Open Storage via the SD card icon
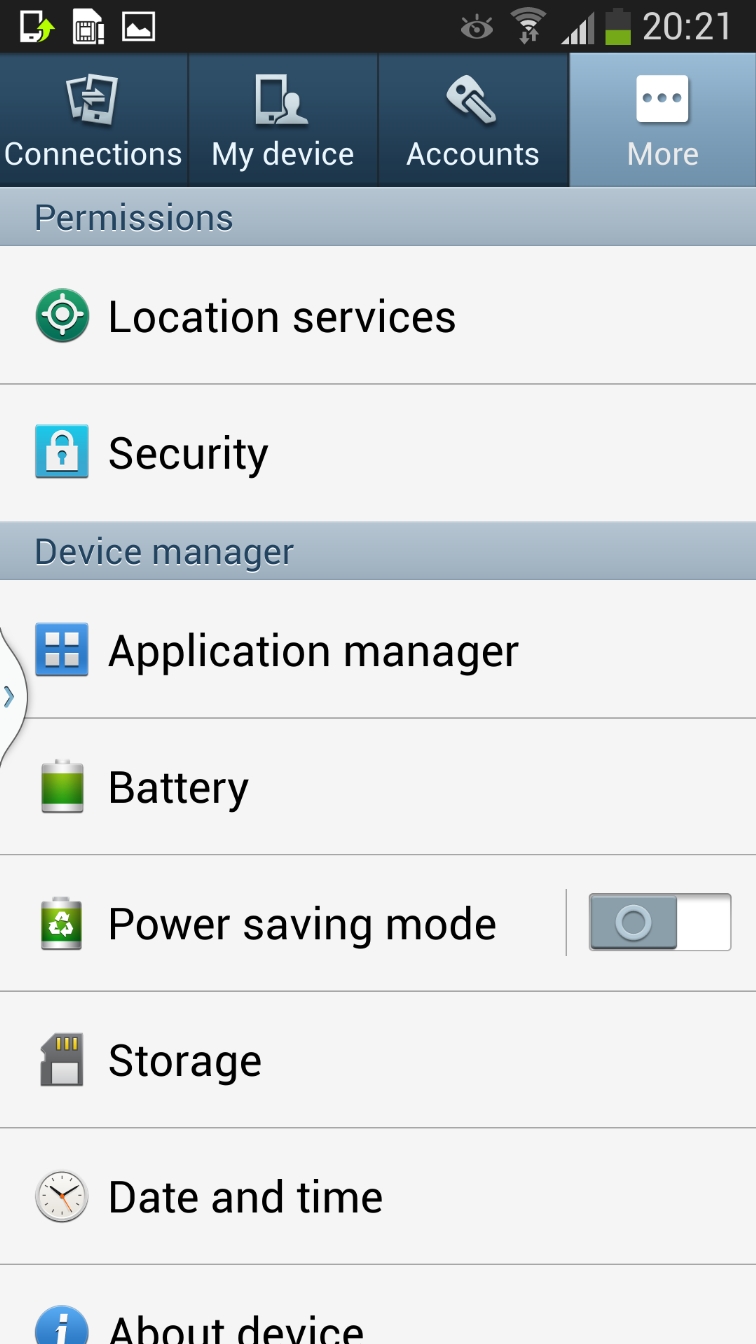 click(x=62, y=1060)
